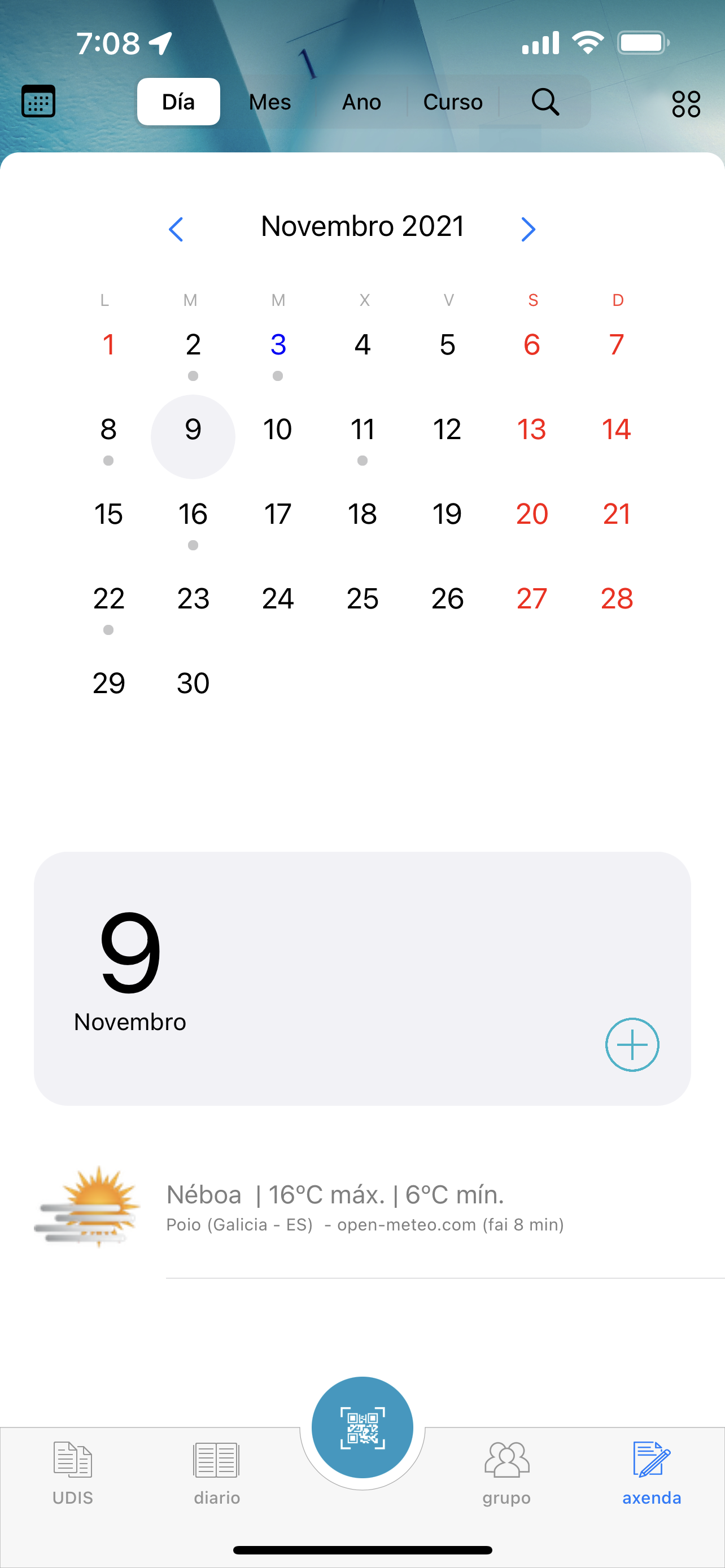
Task: Open the QR code scanner
Action: click(x=362, y=1427)
